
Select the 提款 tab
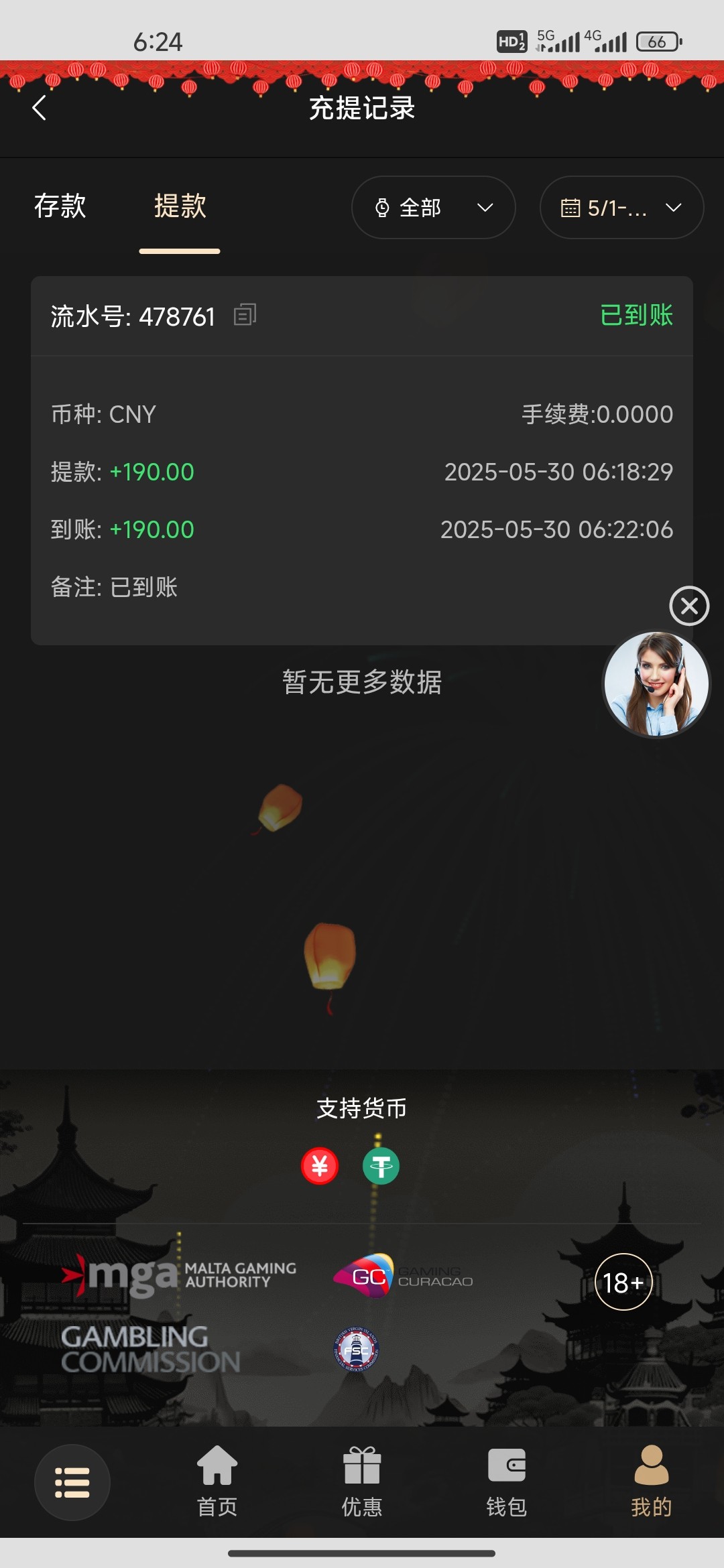click(x=180, y=206)
